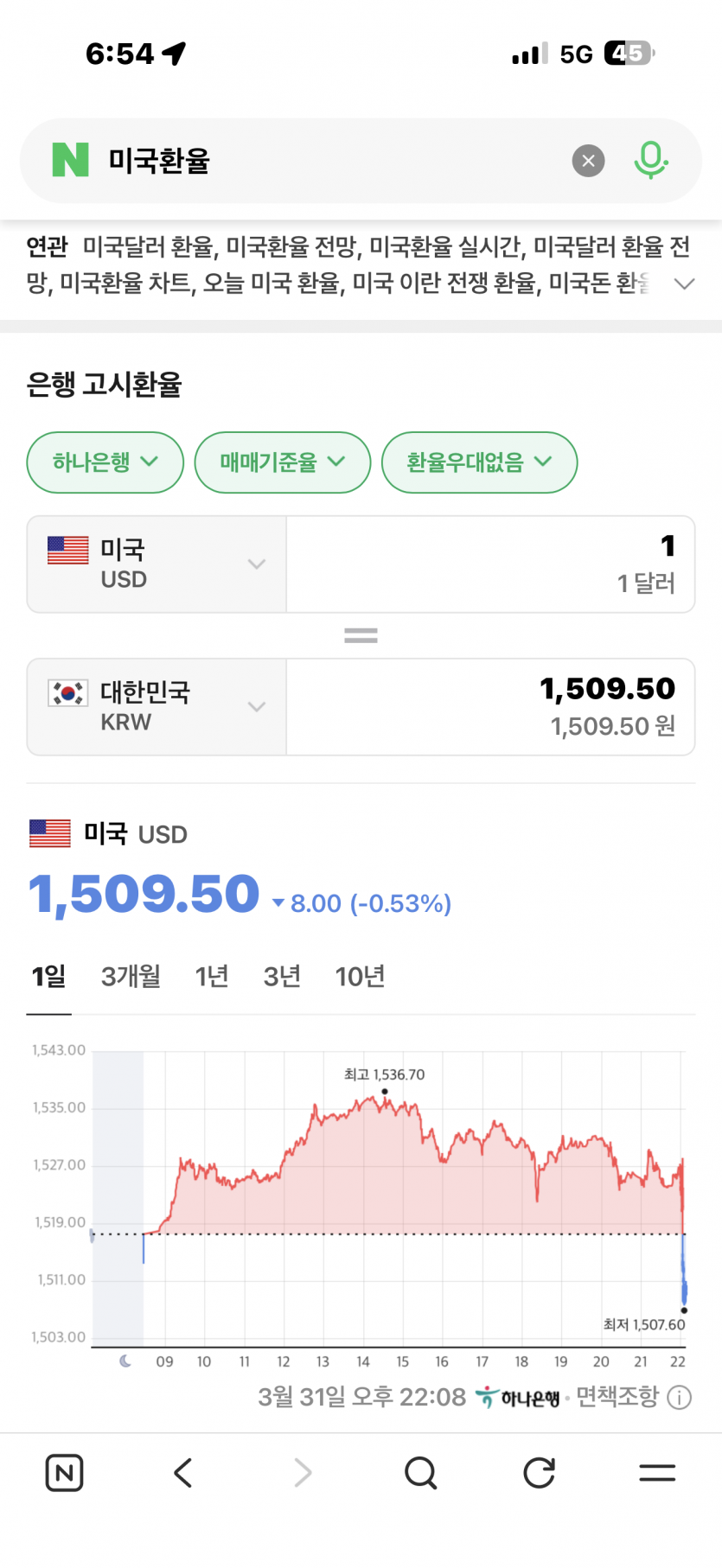Edit the USD amount field
The width and height of the screenshot is (722, 1568).
pos(490,564)
